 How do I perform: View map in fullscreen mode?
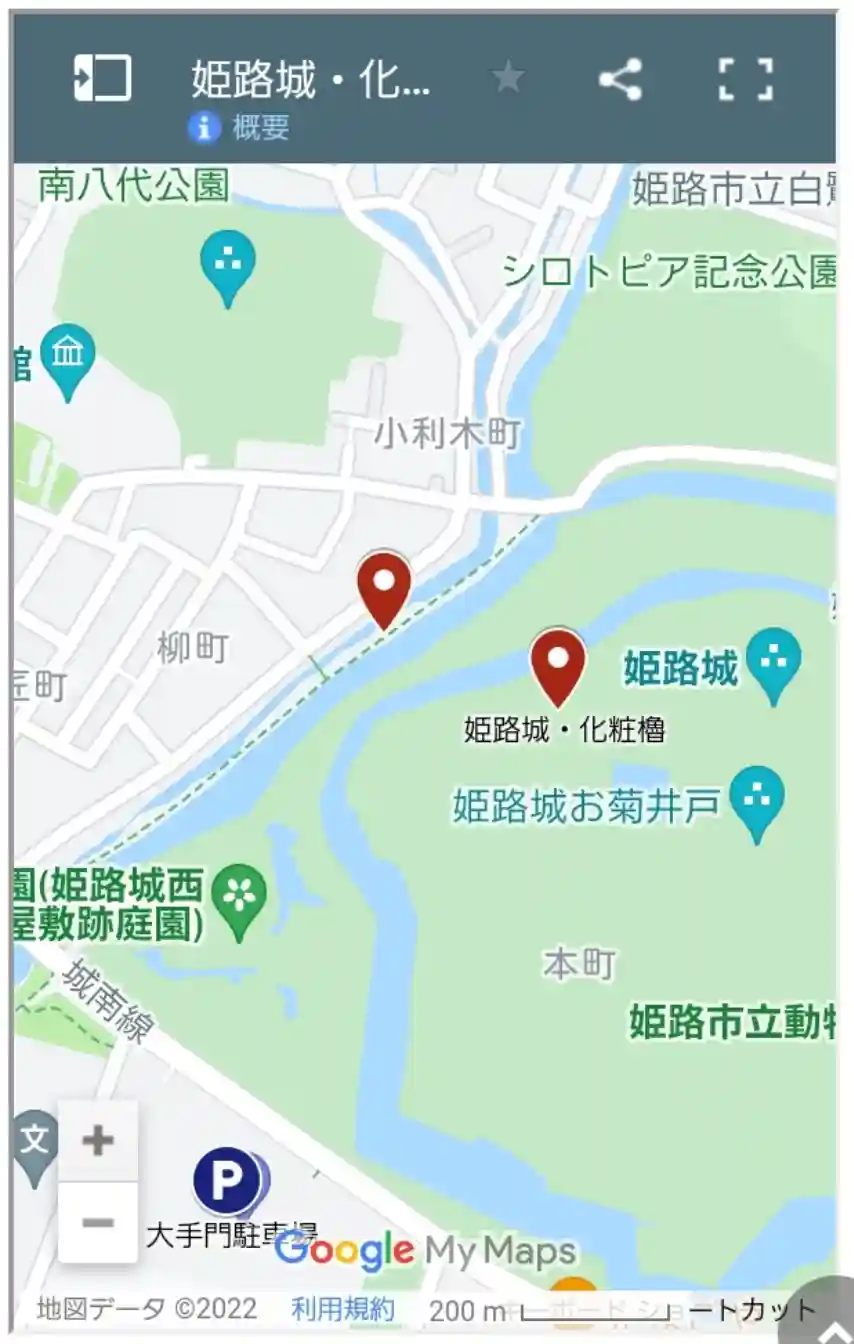click(x=746, y=79)
